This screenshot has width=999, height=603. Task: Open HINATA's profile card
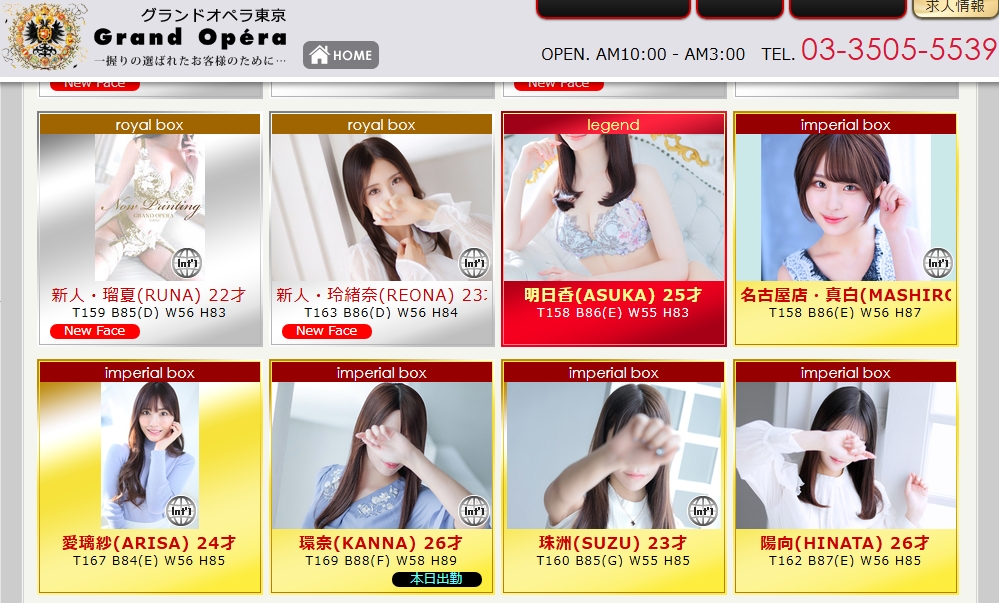[x=845, y=456]
